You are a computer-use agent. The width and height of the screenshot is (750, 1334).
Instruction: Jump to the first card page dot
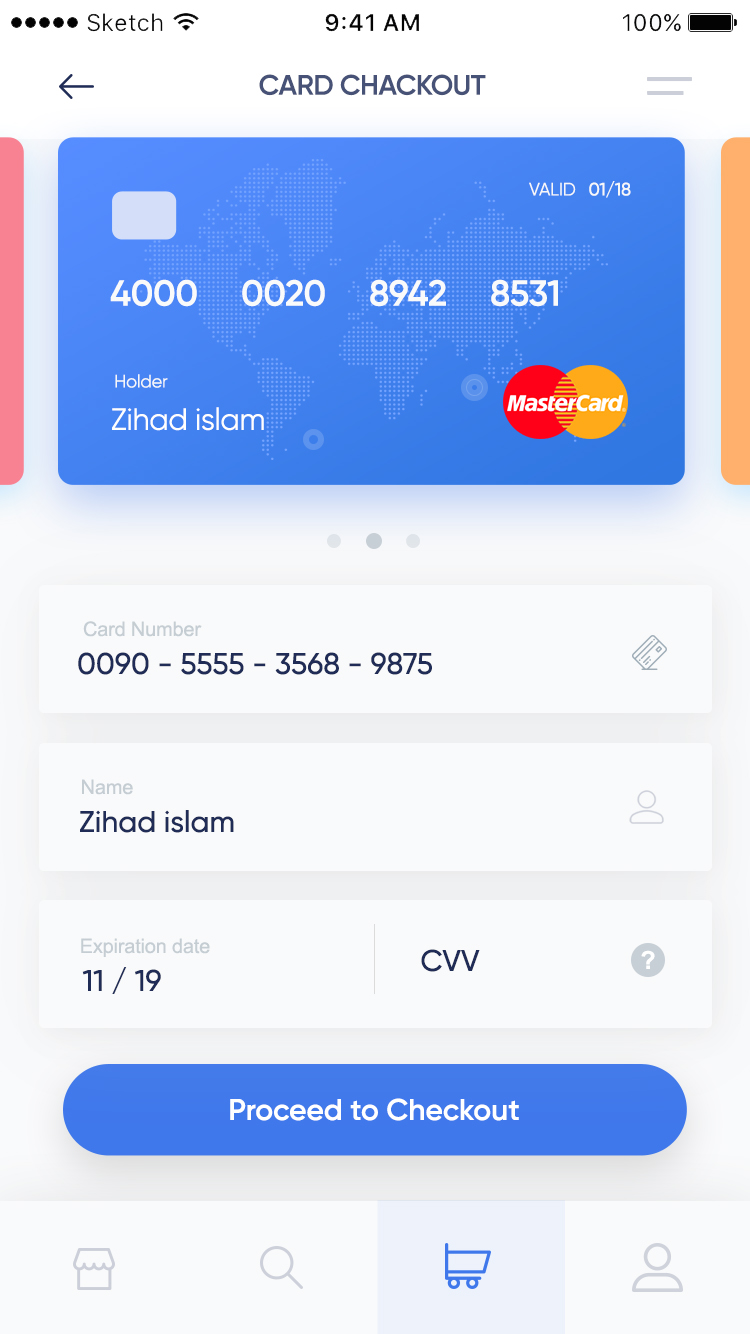tap(334, 541)
